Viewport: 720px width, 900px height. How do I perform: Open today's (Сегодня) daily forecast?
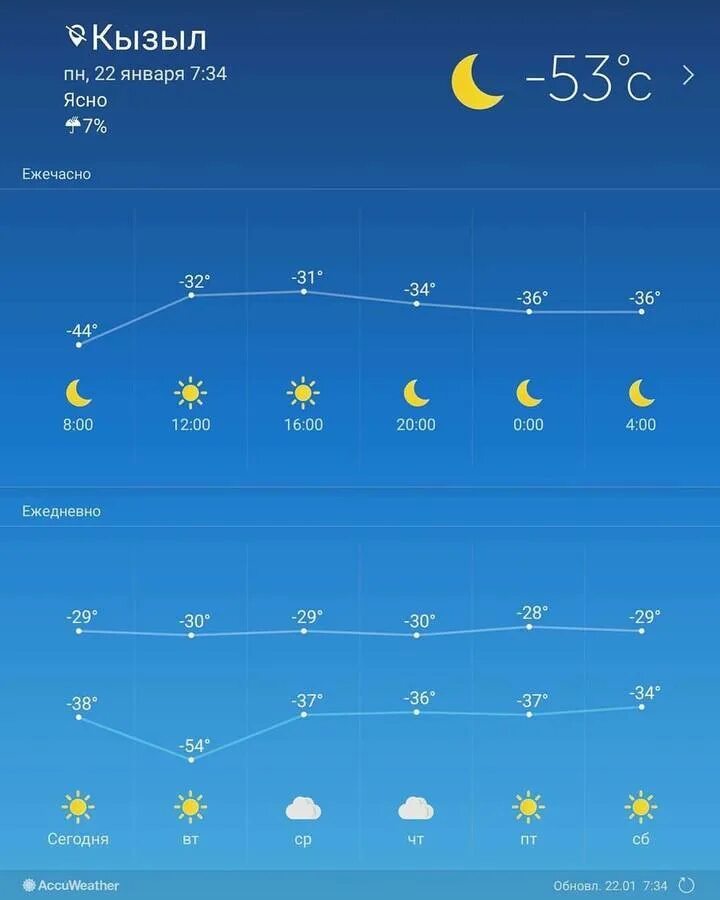(x=78, y=819)
